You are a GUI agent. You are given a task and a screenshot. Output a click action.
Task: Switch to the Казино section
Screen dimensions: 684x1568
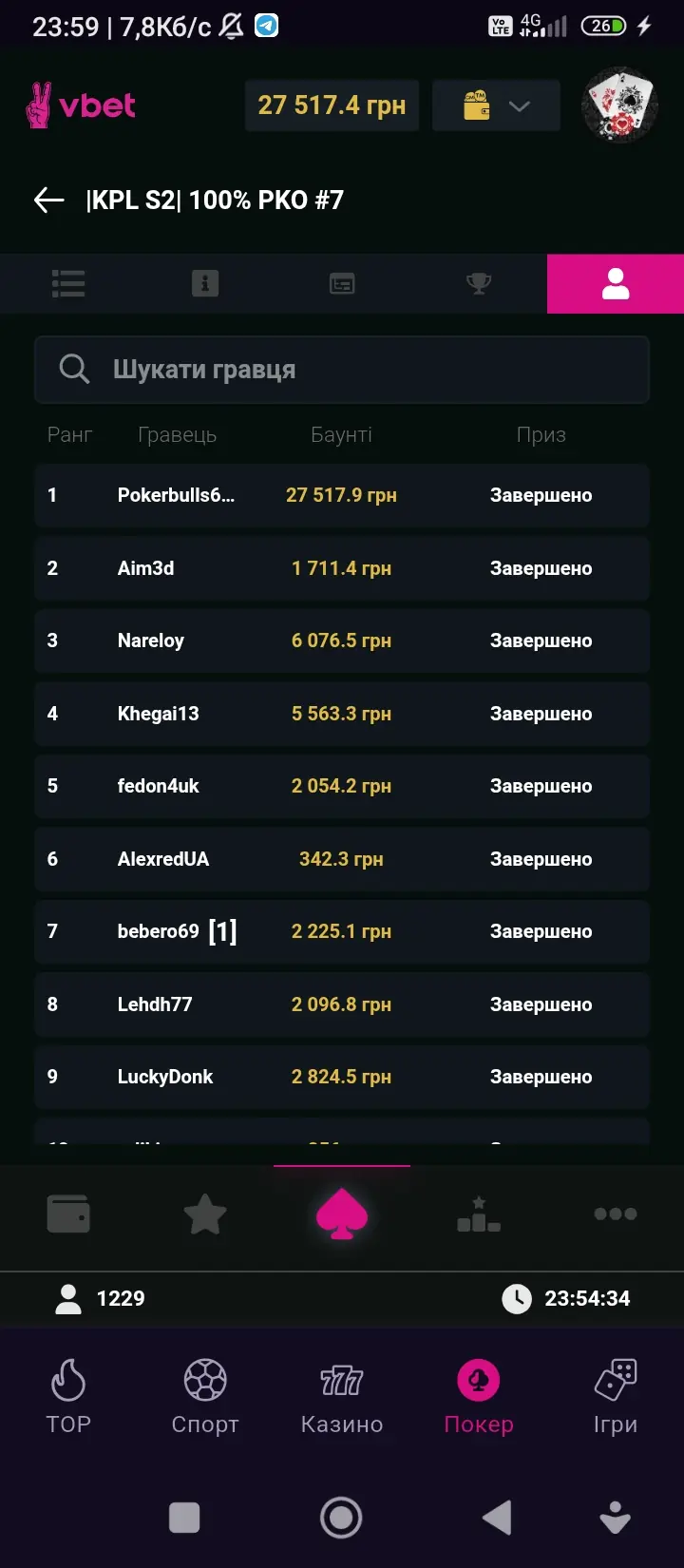(342, 1395)
